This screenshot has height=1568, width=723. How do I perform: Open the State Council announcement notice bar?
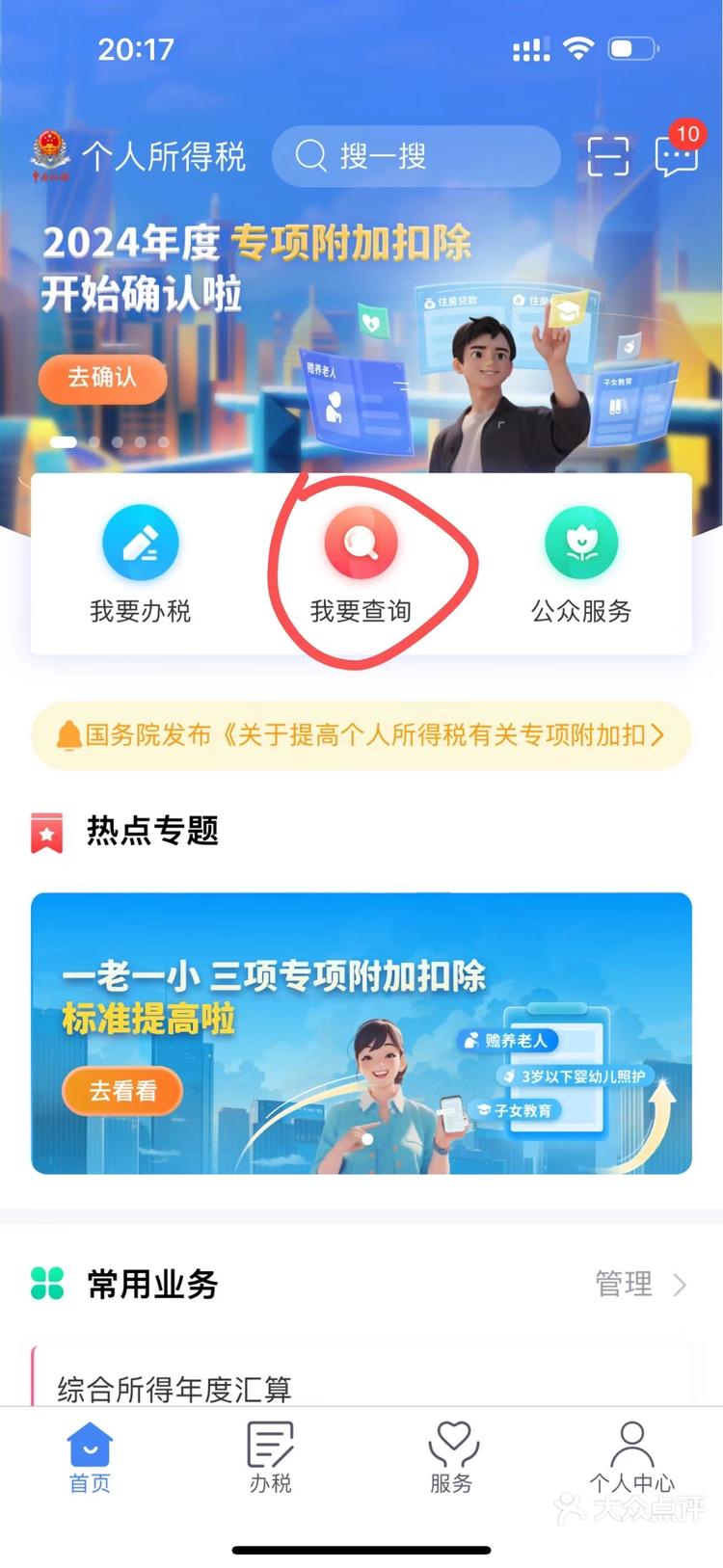[x=361, y=735]
